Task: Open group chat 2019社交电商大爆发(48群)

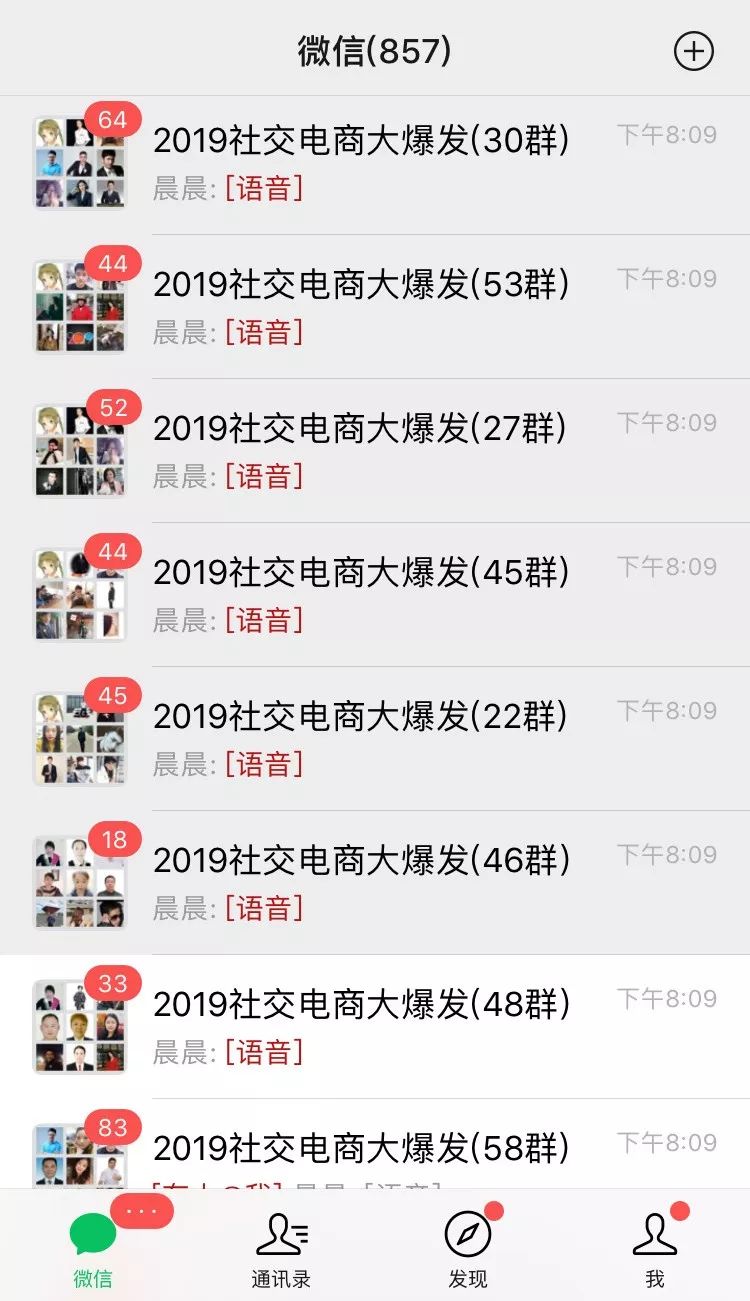Action: pos(375,1027)
